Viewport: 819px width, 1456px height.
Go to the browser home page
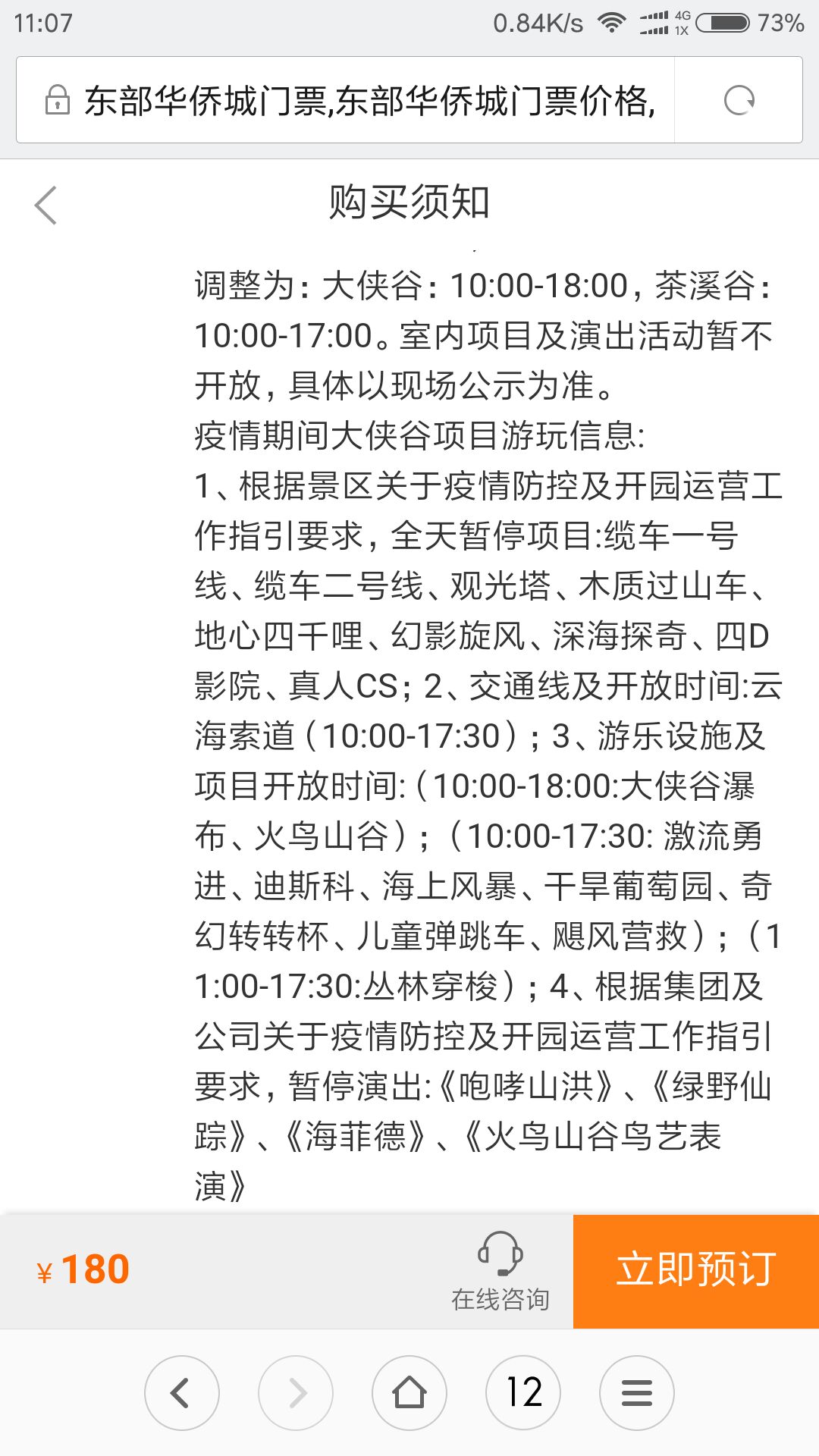[409, 1393]
